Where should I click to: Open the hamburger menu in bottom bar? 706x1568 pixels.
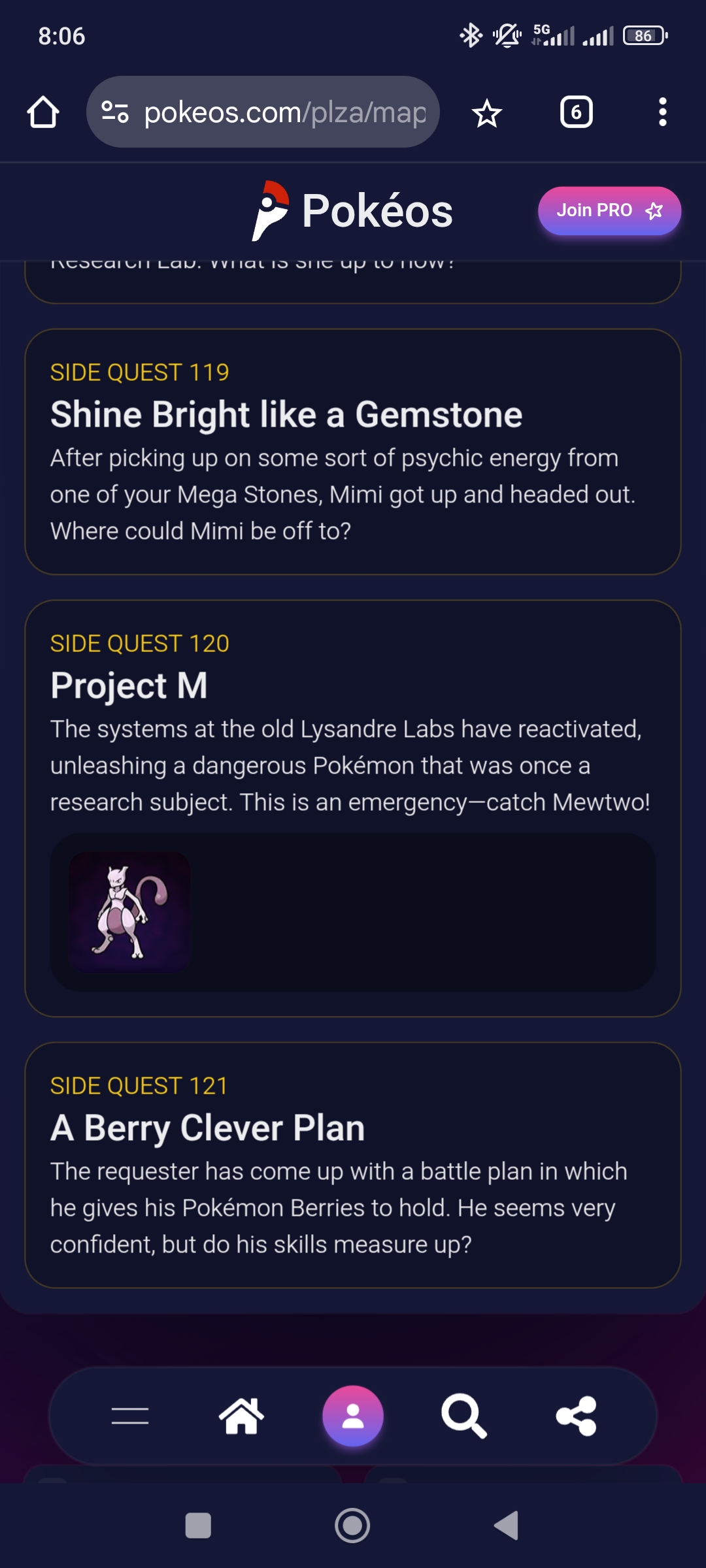[130, 1416]
